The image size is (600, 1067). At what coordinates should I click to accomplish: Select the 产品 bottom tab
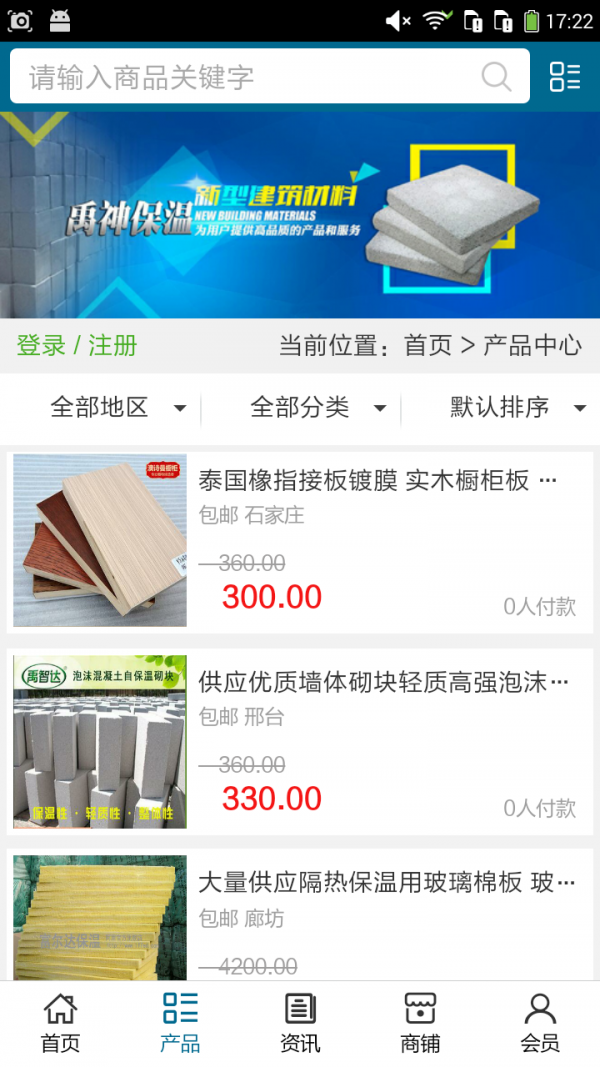point(180,1023)
